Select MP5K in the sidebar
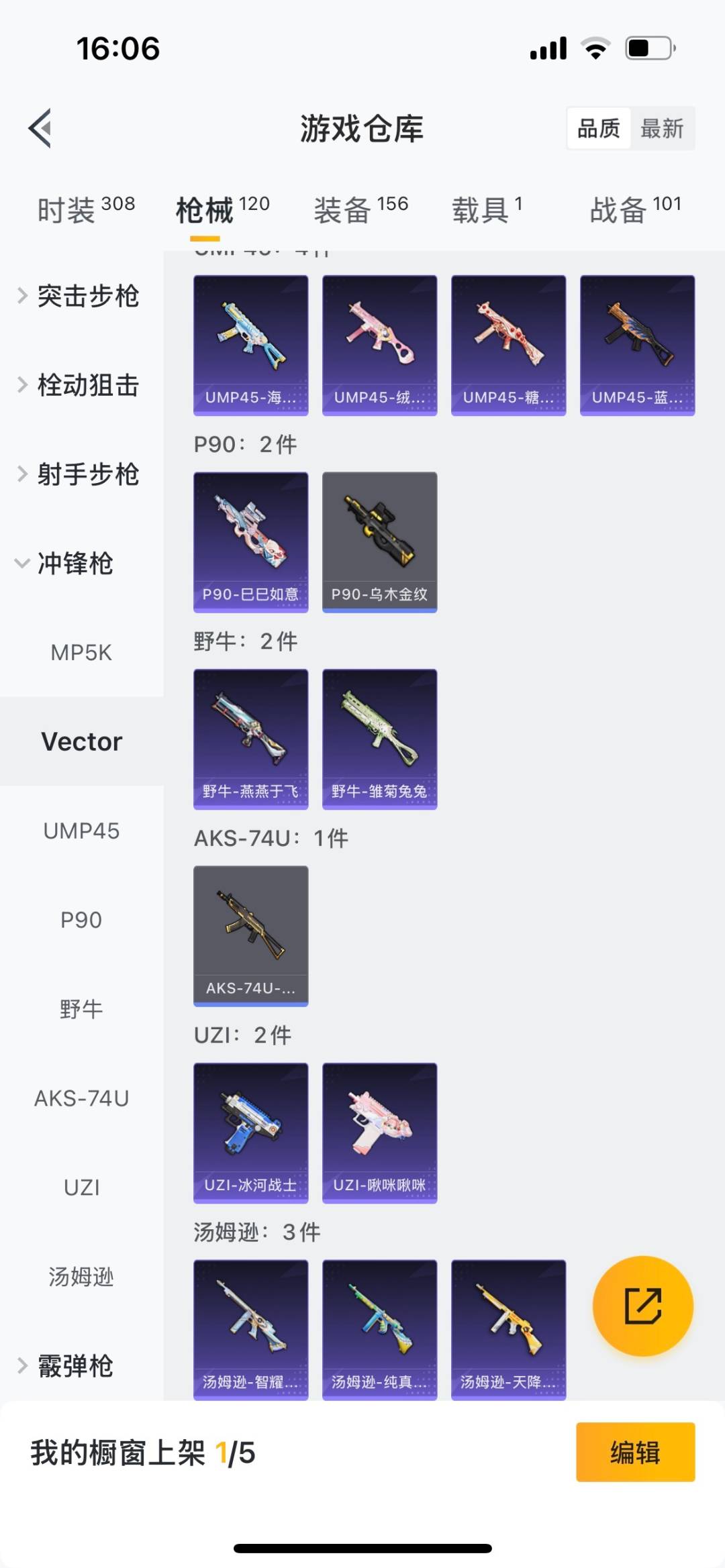 (81, 653)
